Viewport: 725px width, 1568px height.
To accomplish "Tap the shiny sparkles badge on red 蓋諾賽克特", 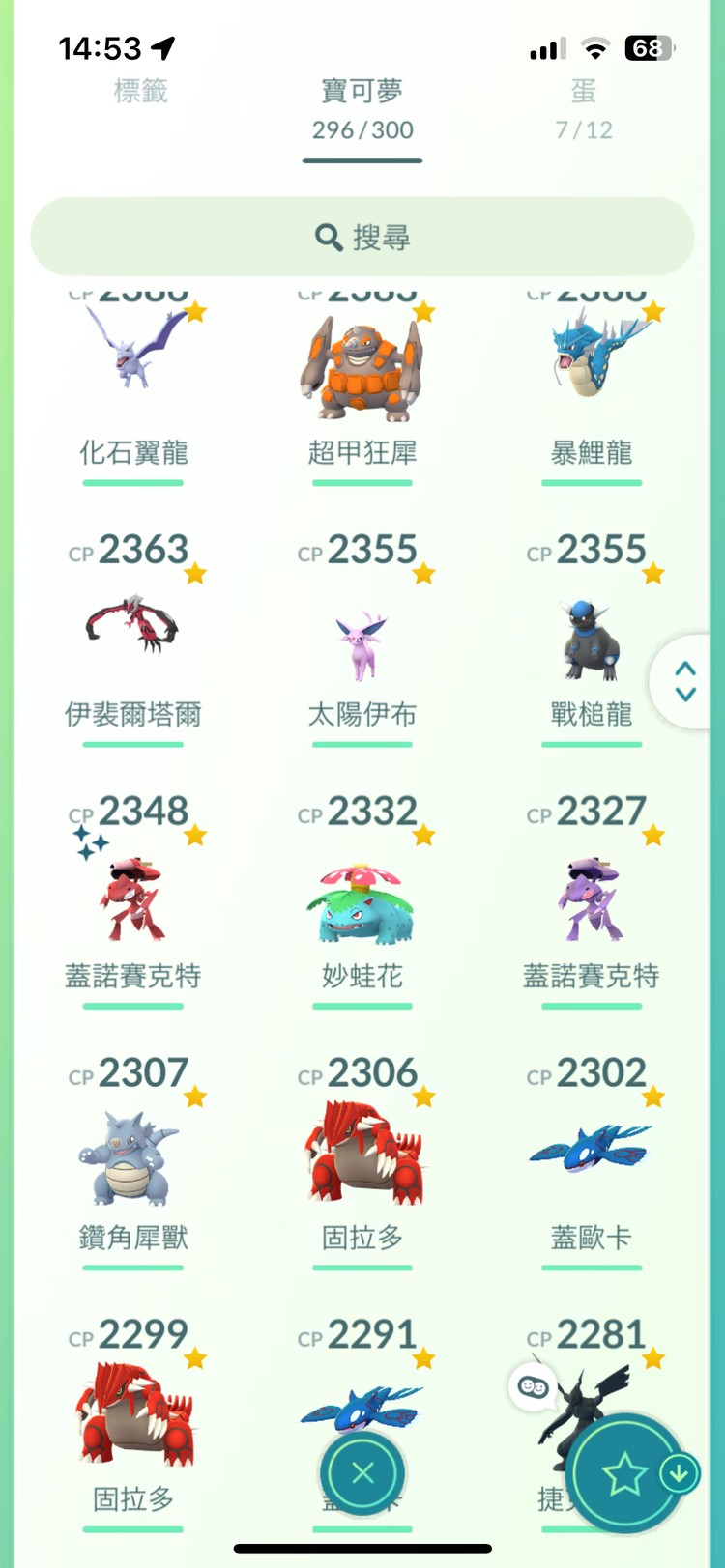I will click(x=89, y=839).
